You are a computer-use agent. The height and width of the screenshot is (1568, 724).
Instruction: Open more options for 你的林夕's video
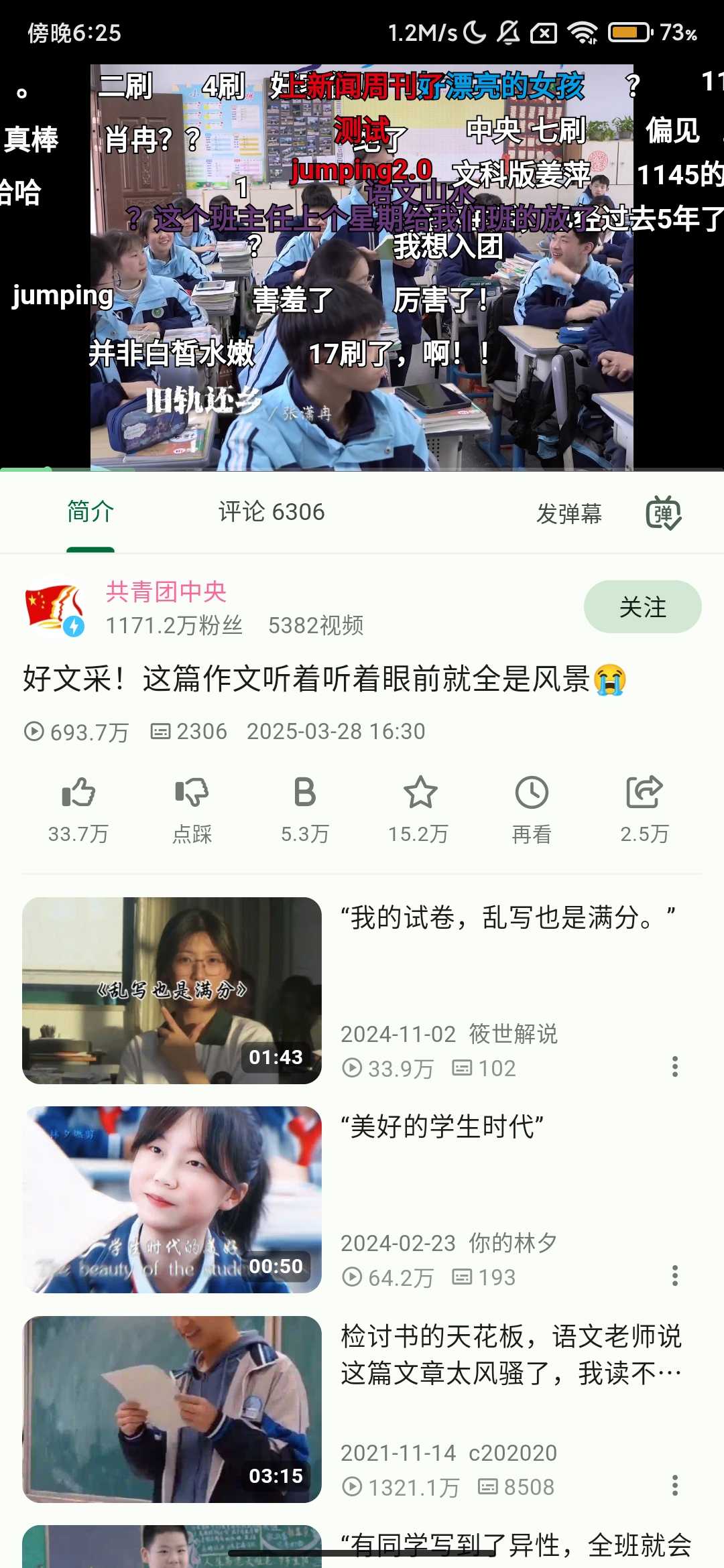click(675, 1276)
